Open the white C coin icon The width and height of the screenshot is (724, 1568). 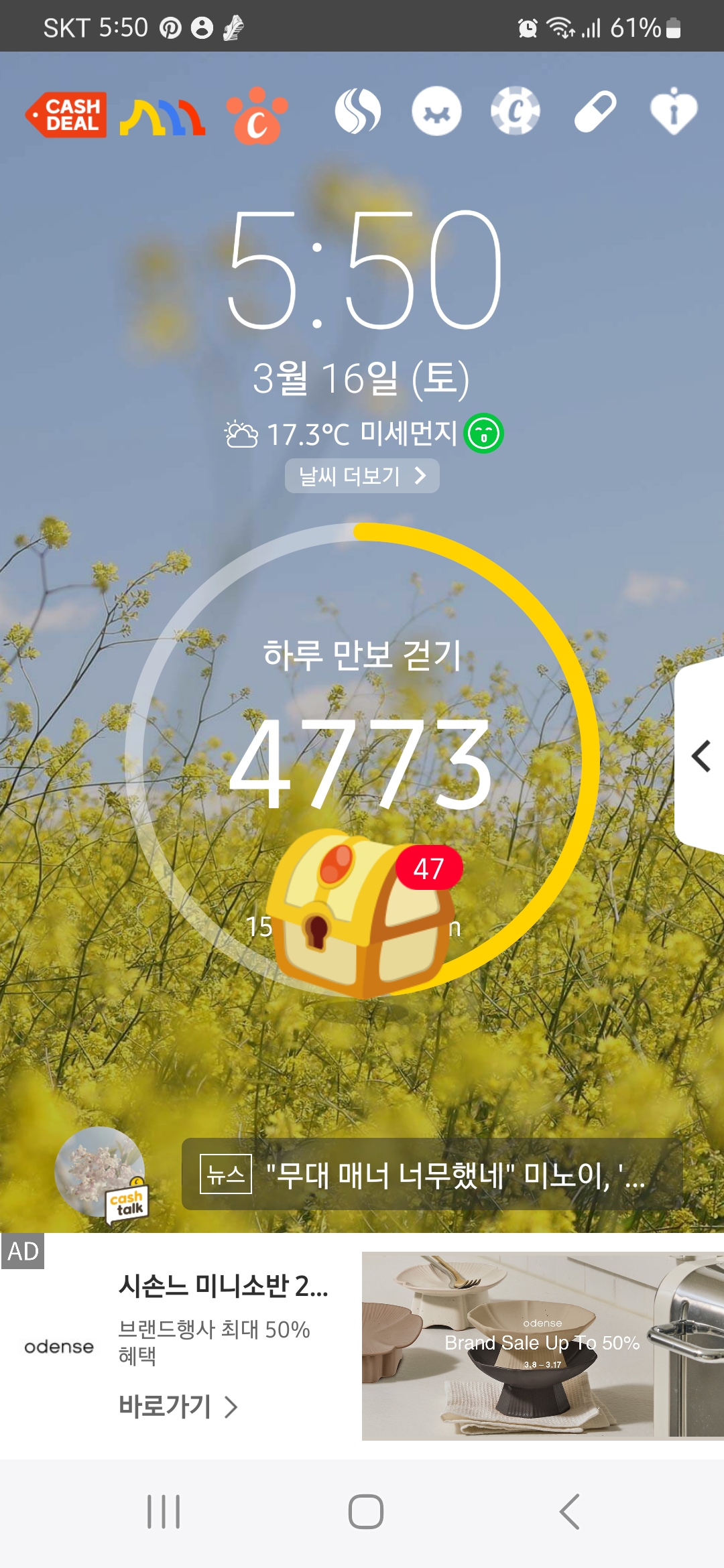[515, 111]
